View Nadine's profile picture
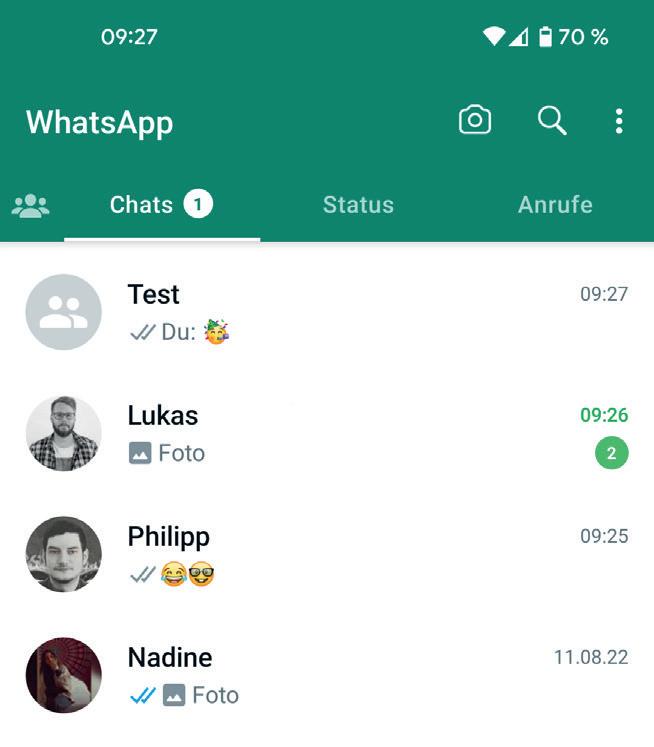The image size is (654, 747). (63, 675)
